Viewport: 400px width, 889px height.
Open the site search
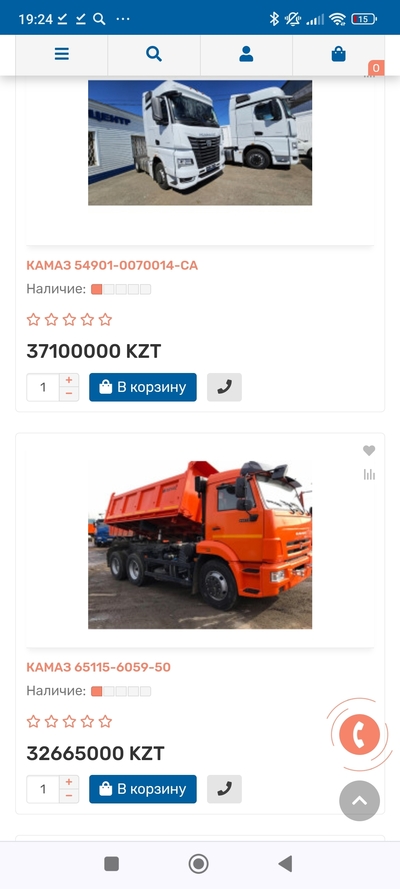click(154, 54)
